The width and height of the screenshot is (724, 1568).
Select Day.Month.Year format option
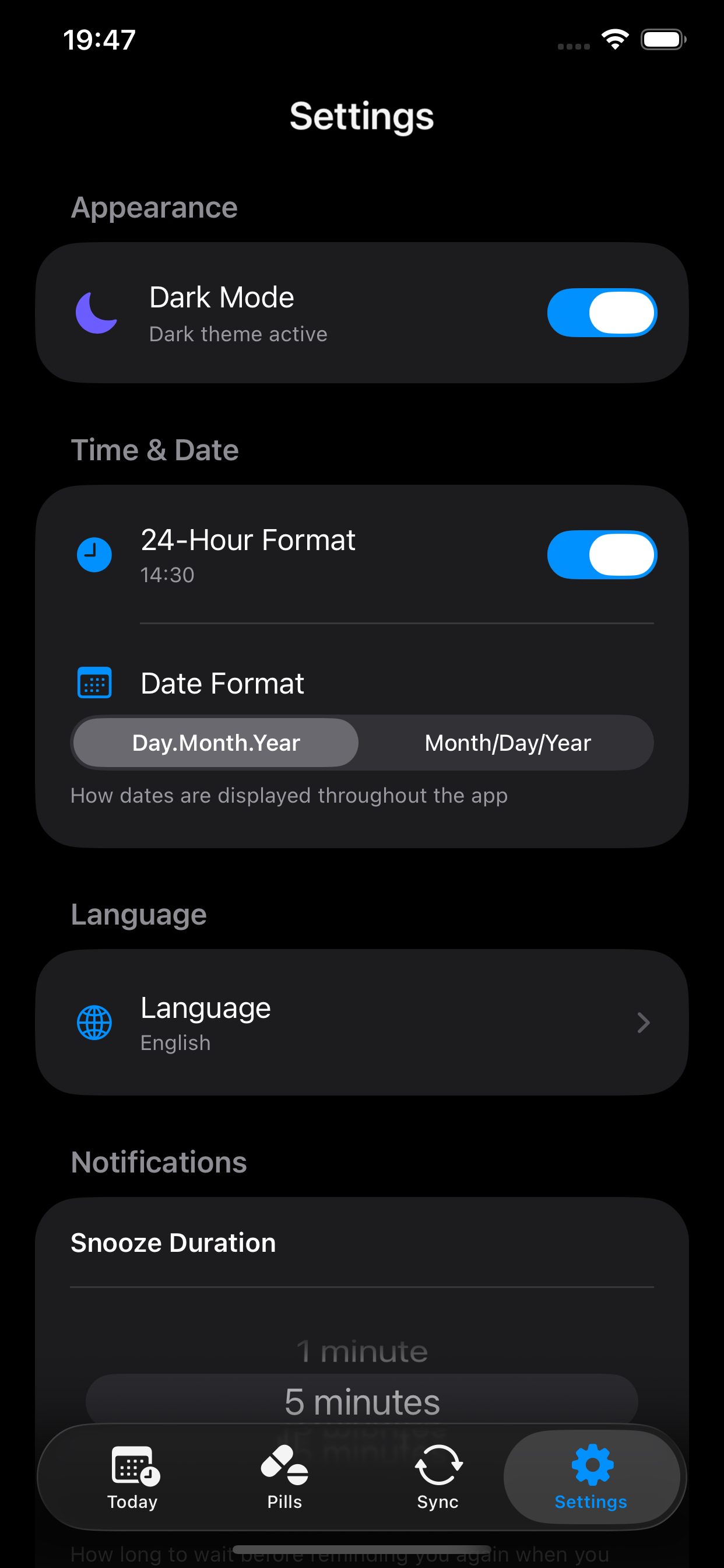215,743
